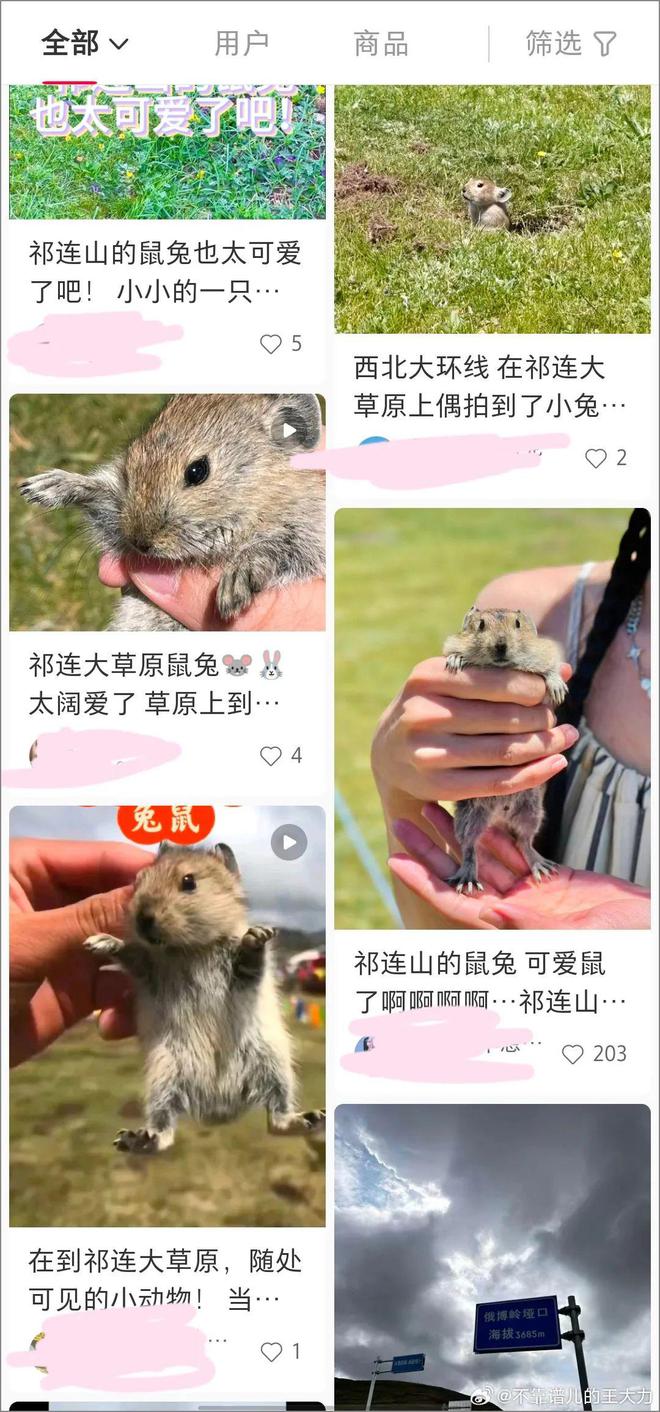Screen dimensions: 660x1412
Task: Open the cloudy sky 俄博岭垭口 post
Action: pos(491,1255)
